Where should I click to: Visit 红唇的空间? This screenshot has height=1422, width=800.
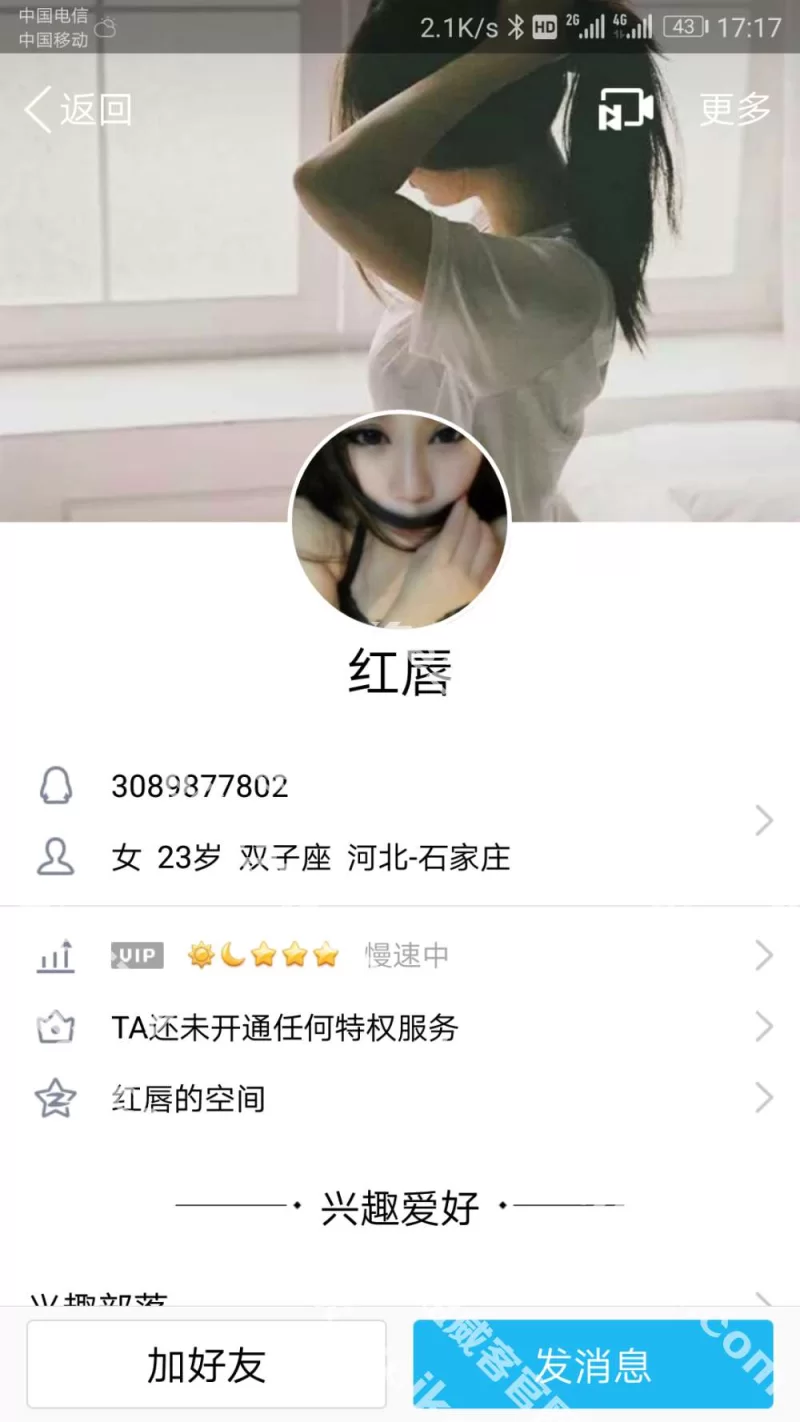pos(400,1098)
